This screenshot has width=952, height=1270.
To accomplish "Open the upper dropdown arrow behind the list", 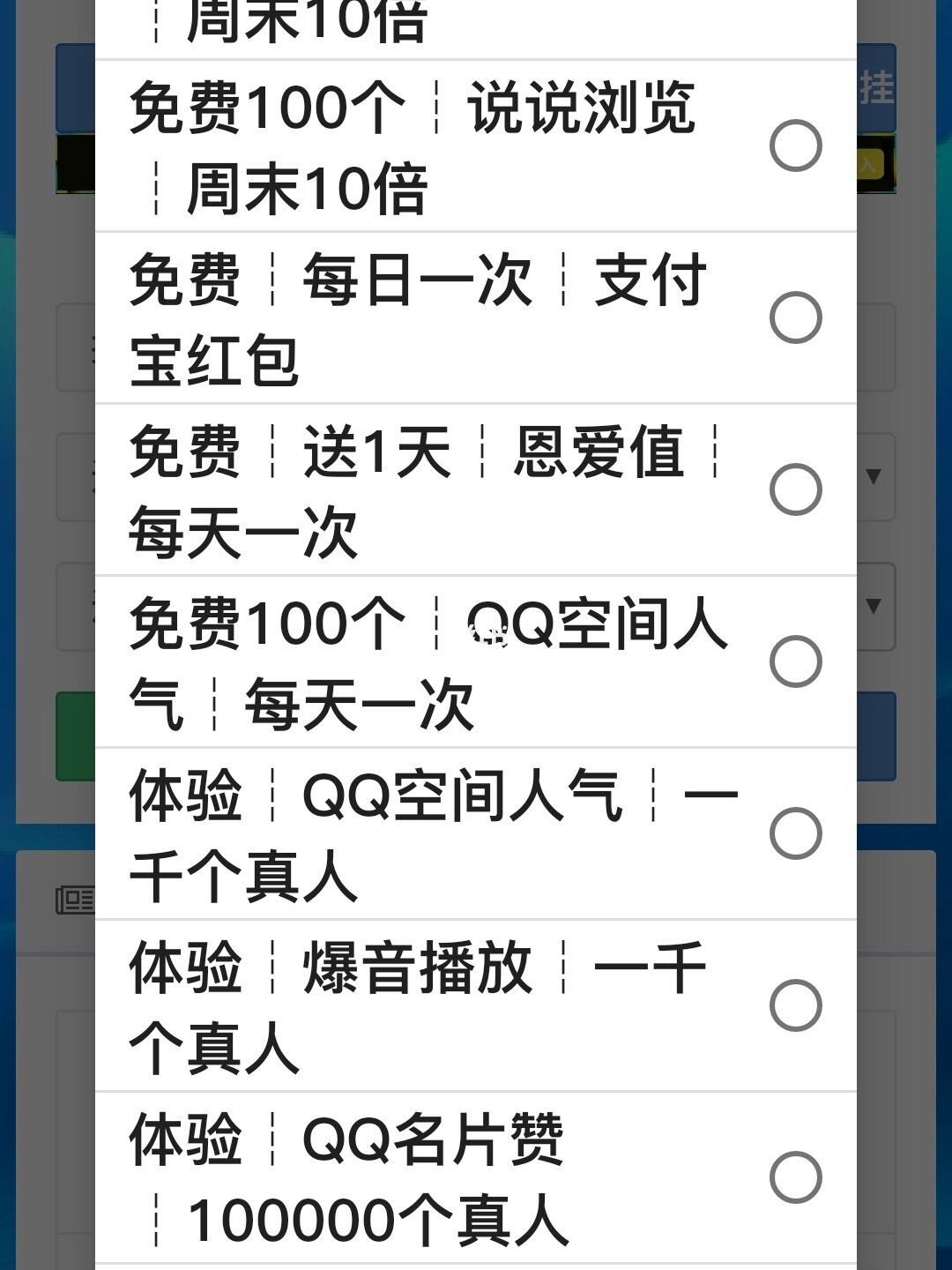I will point(873,477).
